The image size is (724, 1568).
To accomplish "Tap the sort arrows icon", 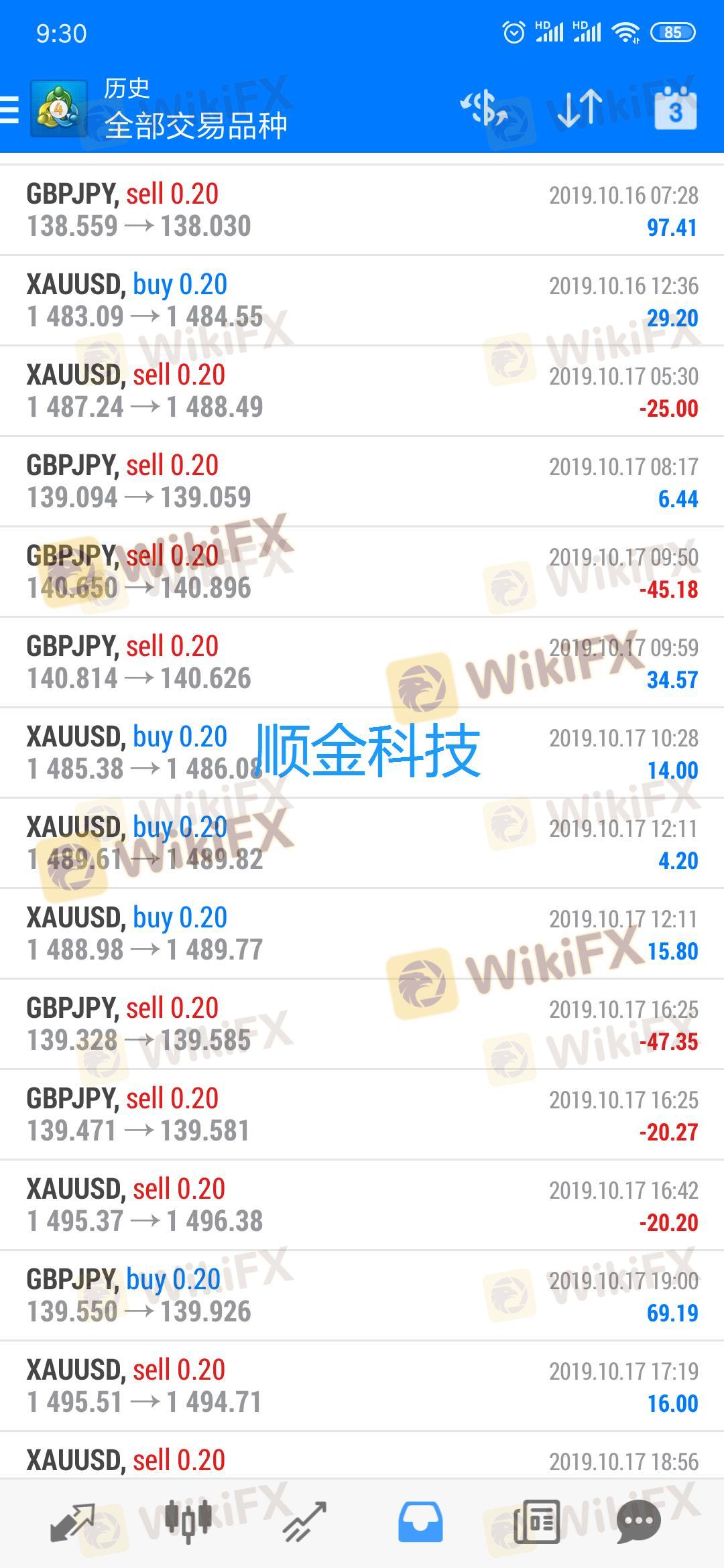I will pos(580,109).
